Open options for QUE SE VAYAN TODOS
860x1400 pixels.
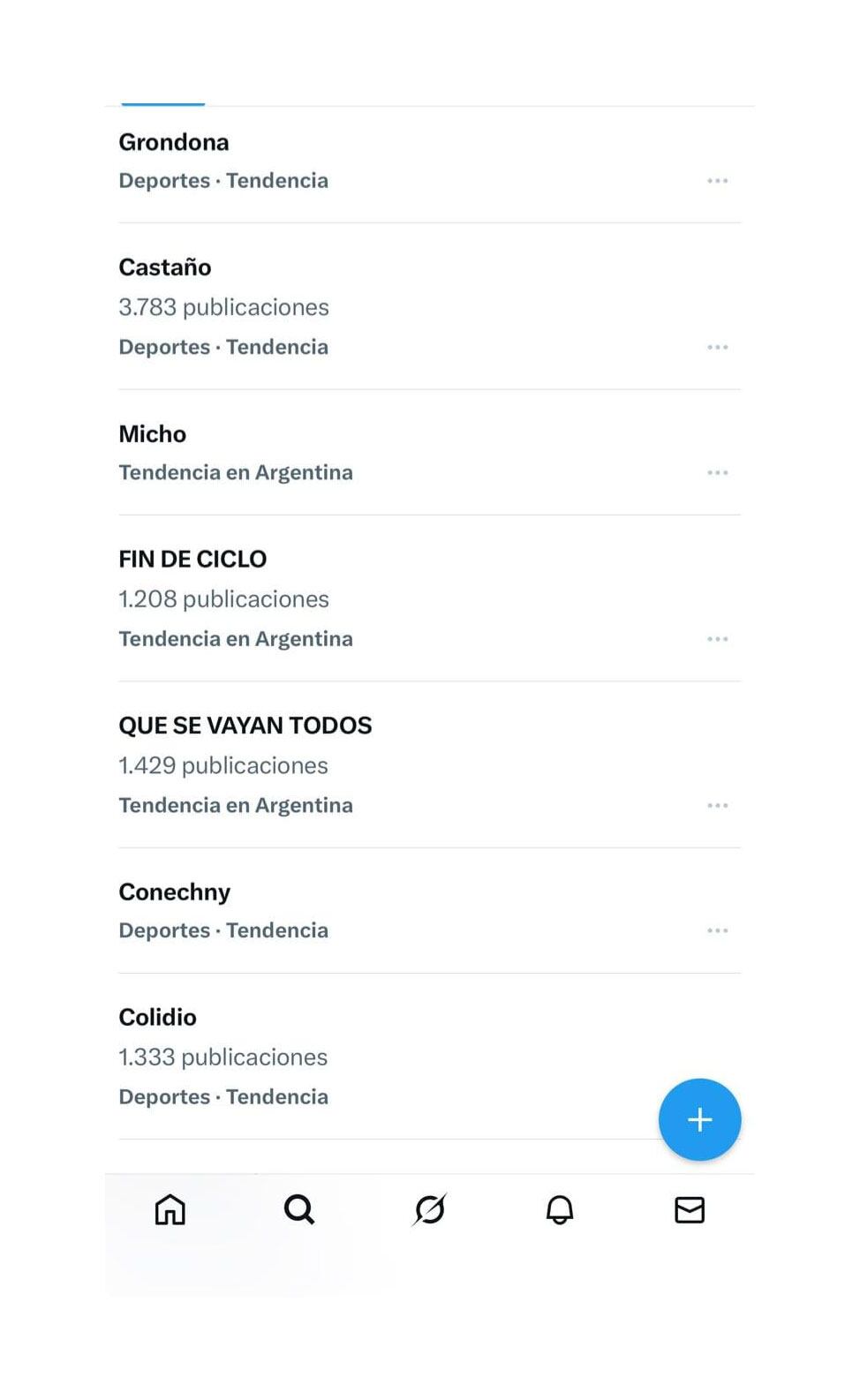coord(718,804)
